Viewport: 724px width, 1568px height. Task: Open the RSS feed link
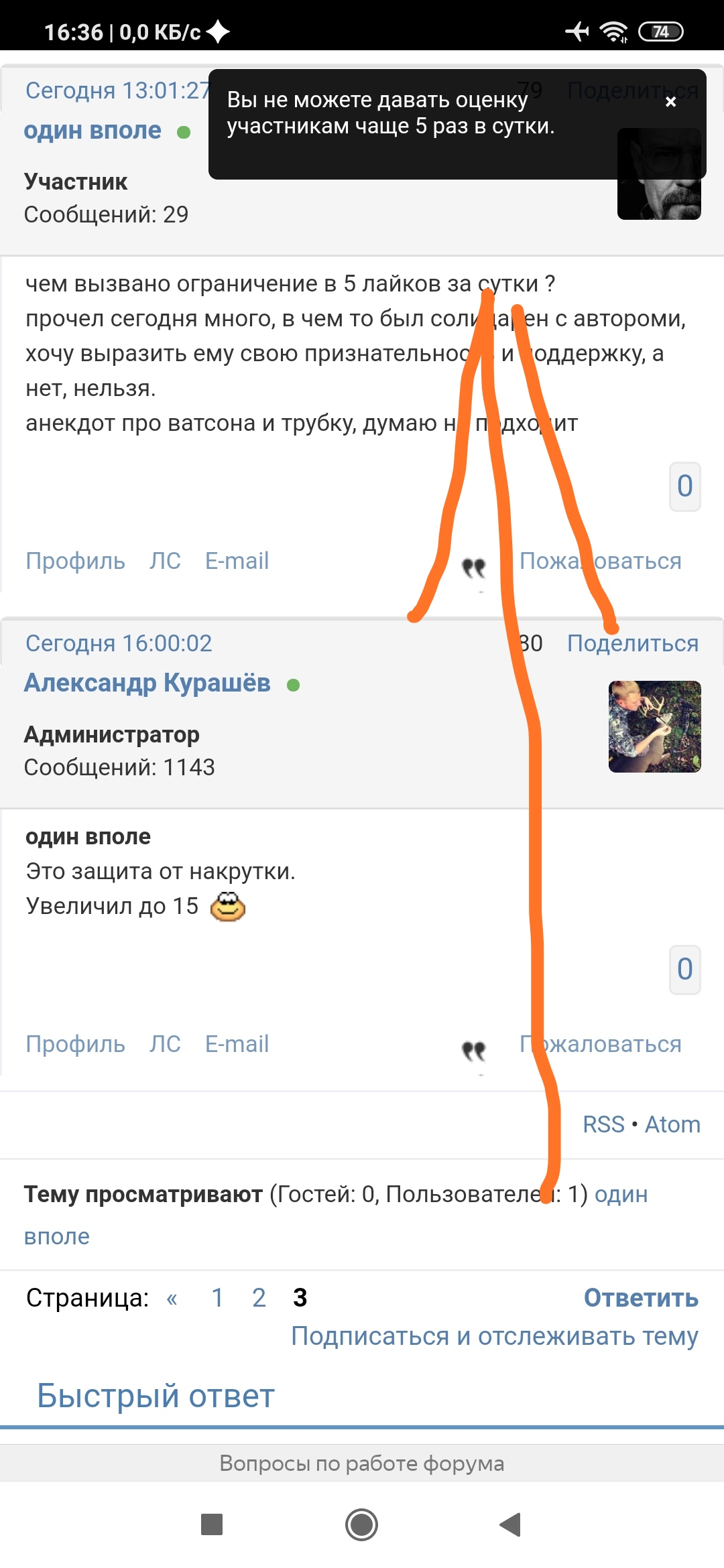pos(603,1124)
